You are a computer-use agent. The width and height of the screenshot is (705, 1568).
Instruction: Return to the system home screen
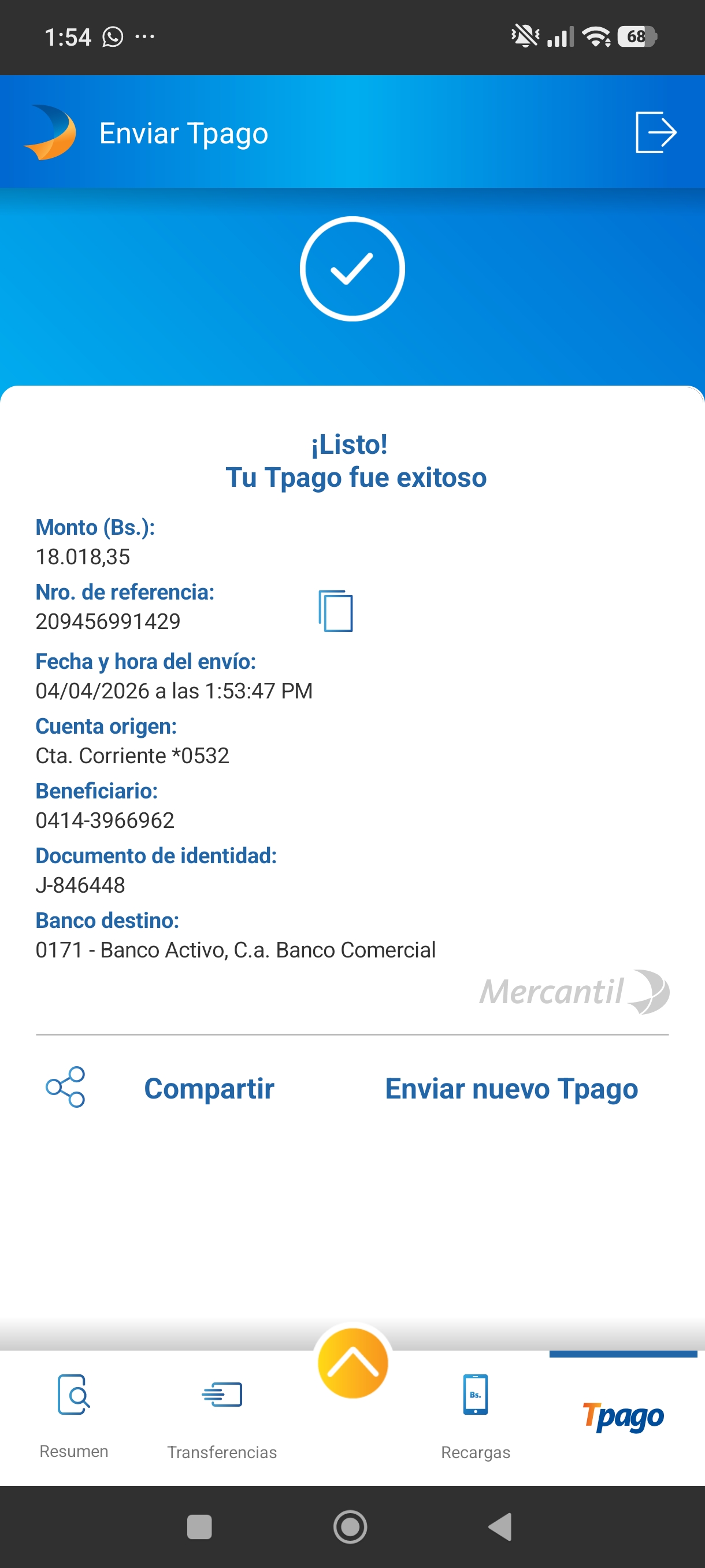tap(350, 1526)
